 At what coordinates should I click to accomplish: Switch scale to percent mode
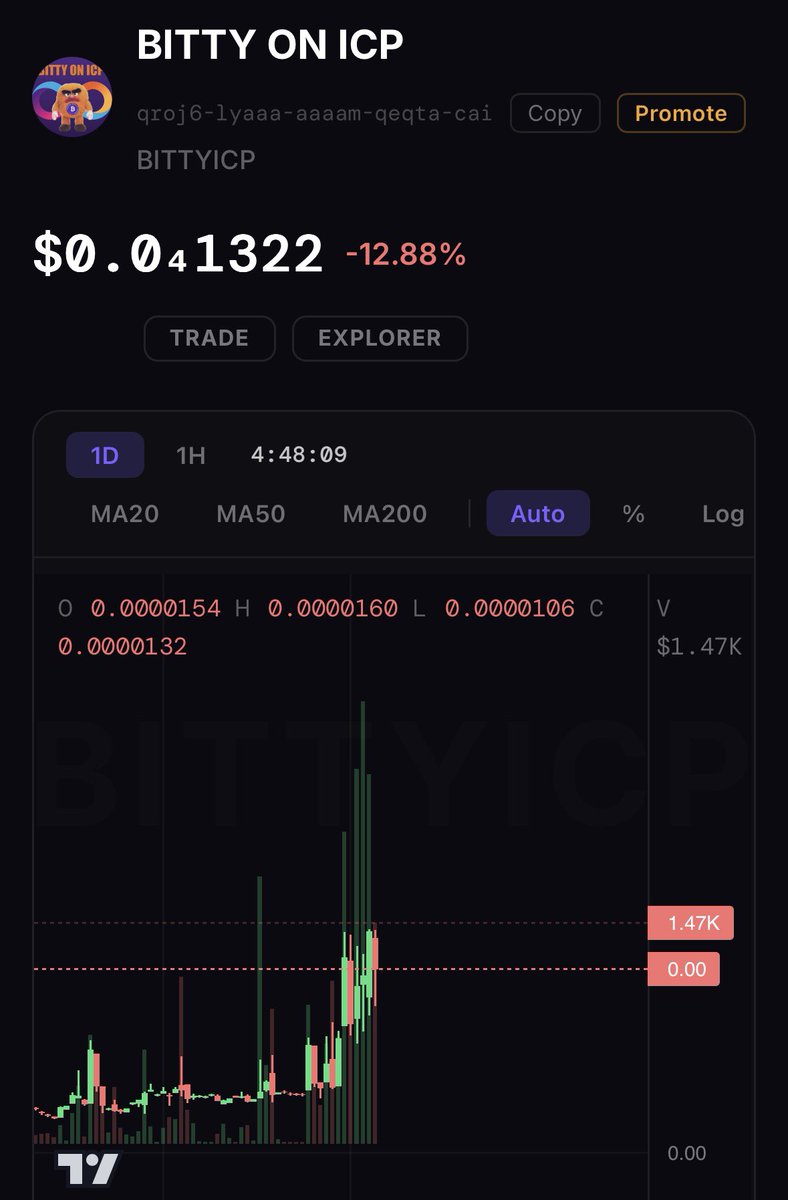click(x=633, y=514)
